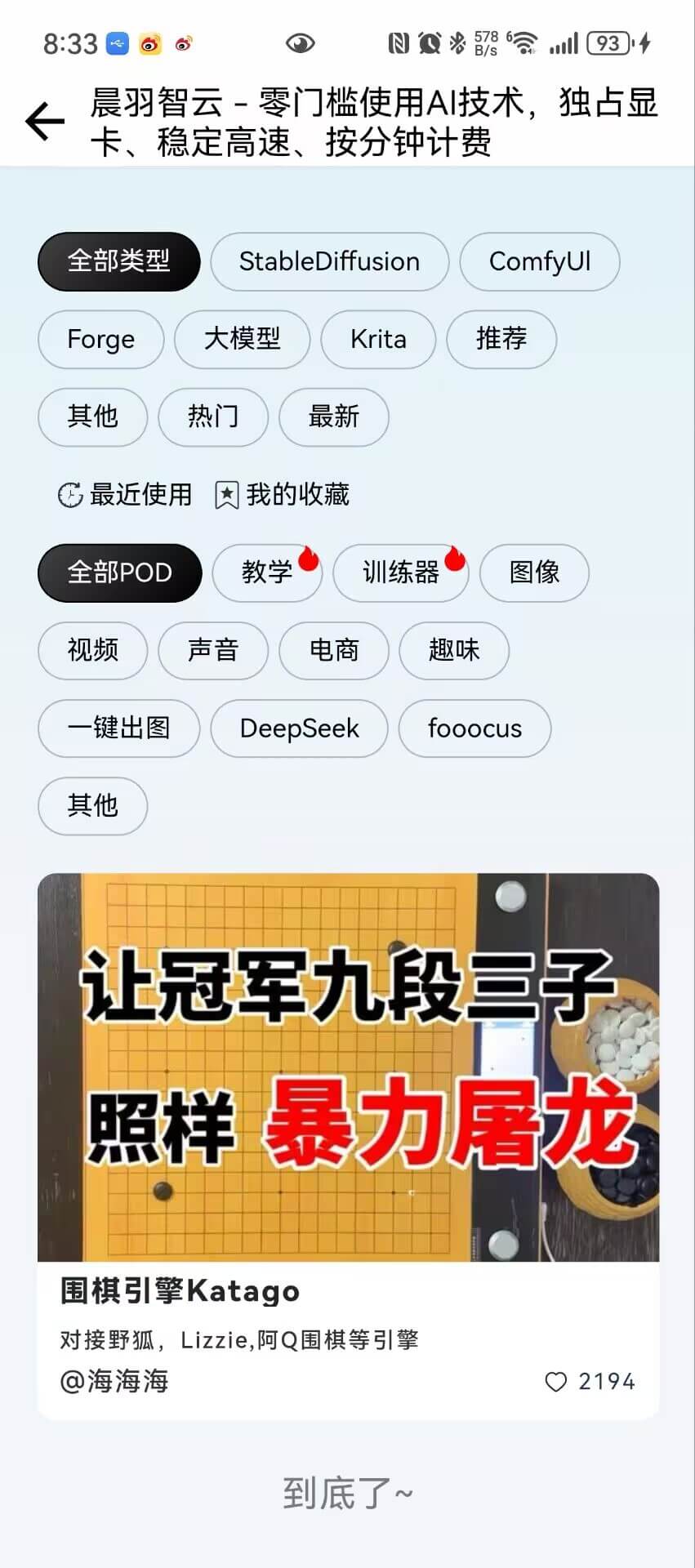Select the 大模型 chip
Screen dimensions: 695x1568
click(x=242, y=339)
